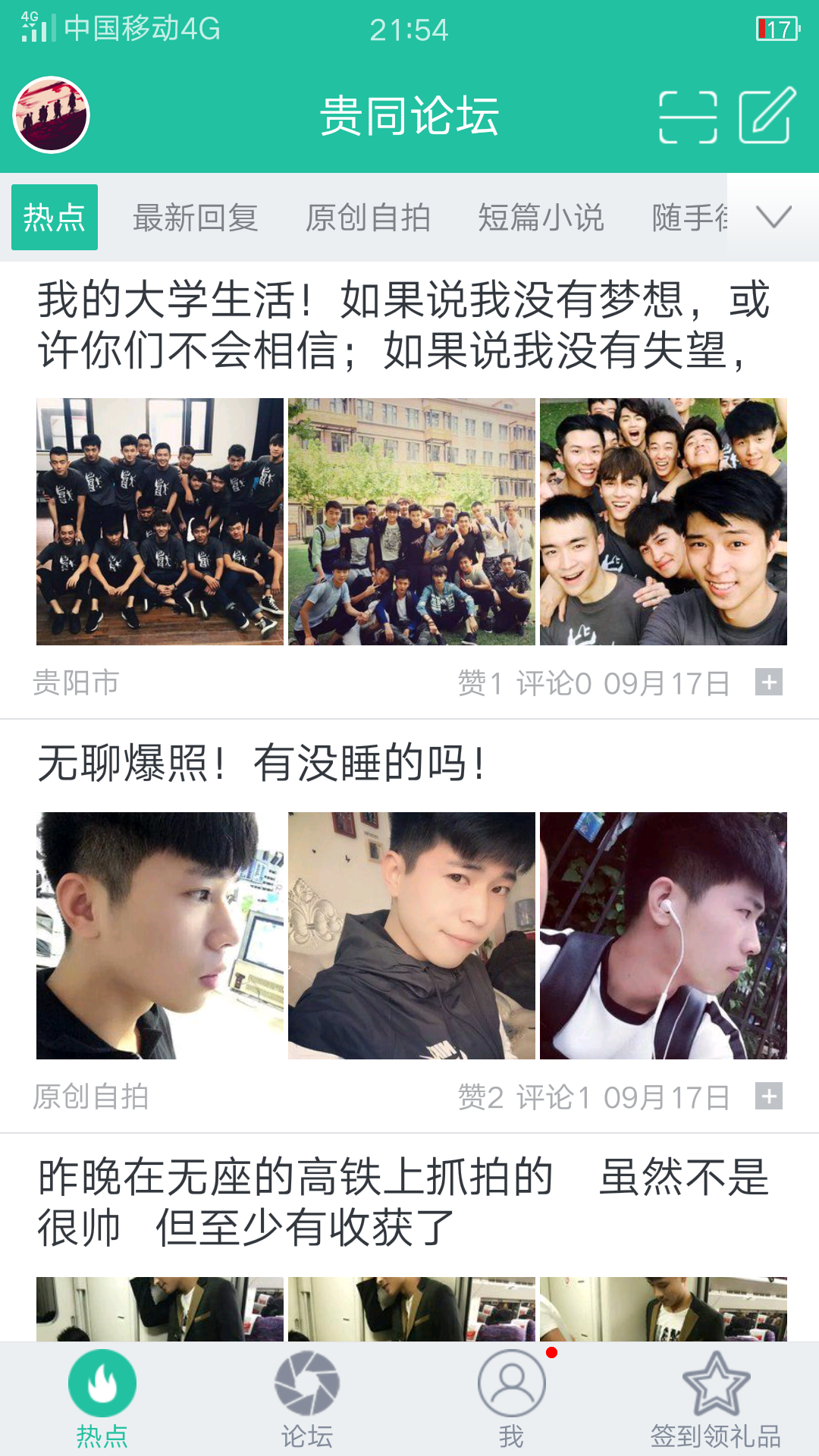Open the post 我的大学生活
Screen dimensions: 819x1456
(404, 325)
